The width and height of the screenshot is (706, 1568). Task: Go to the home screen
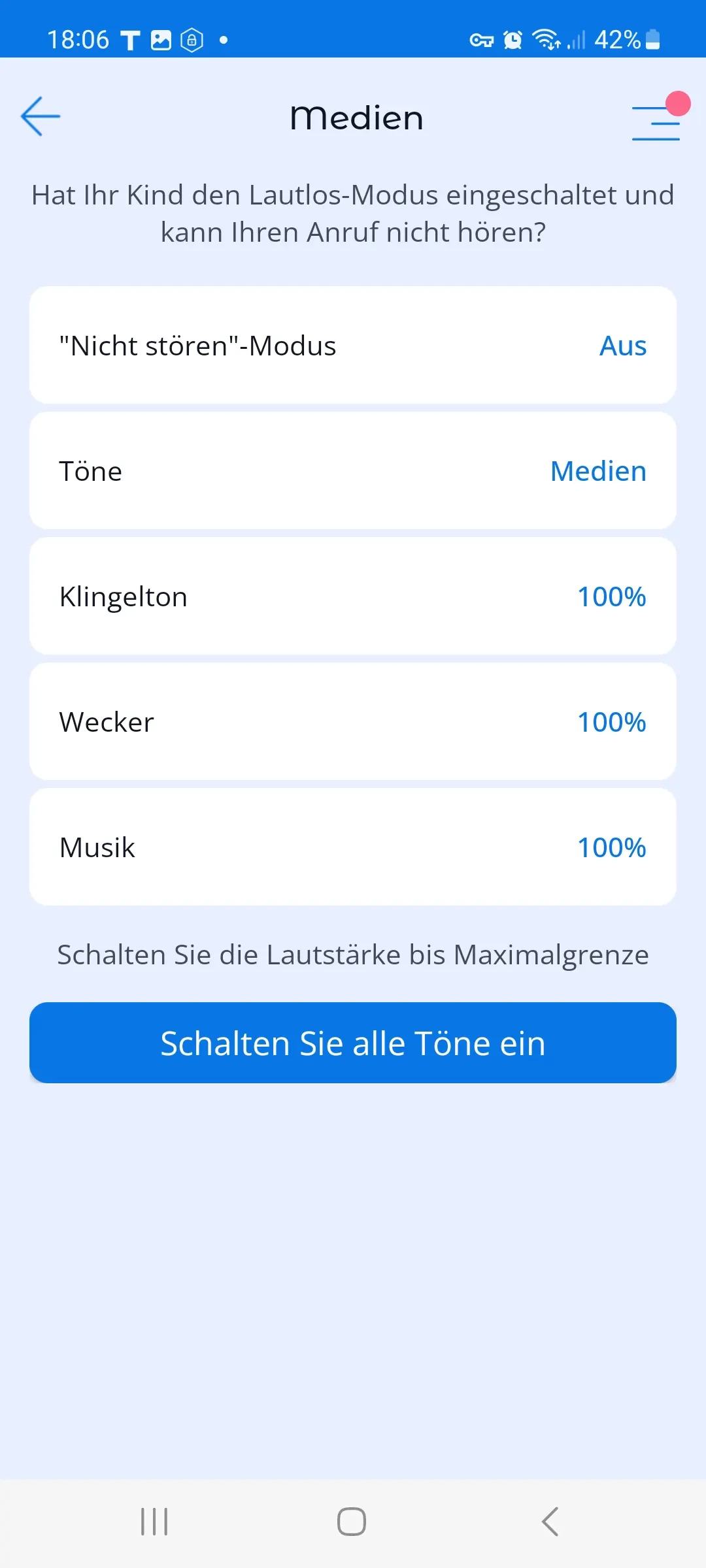pyautogui.click(x=352, y=1522)
